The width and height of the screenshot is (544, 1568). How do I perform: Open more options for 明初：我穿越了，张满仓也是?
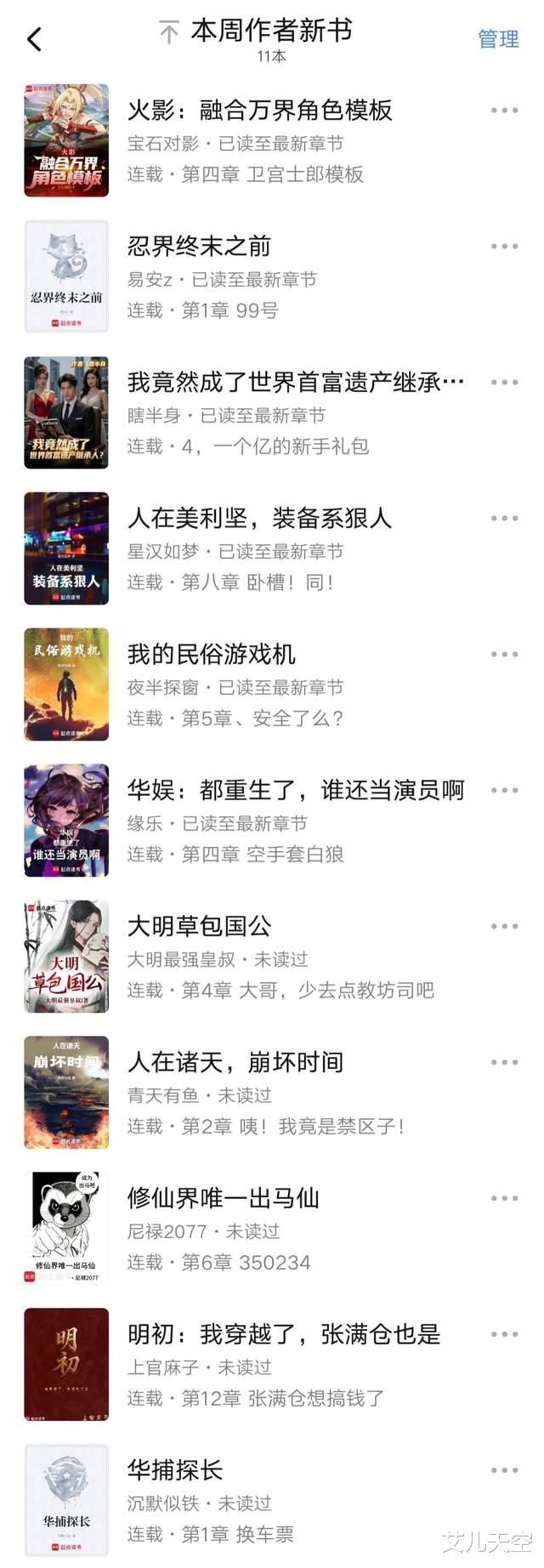click(504, 1335)
